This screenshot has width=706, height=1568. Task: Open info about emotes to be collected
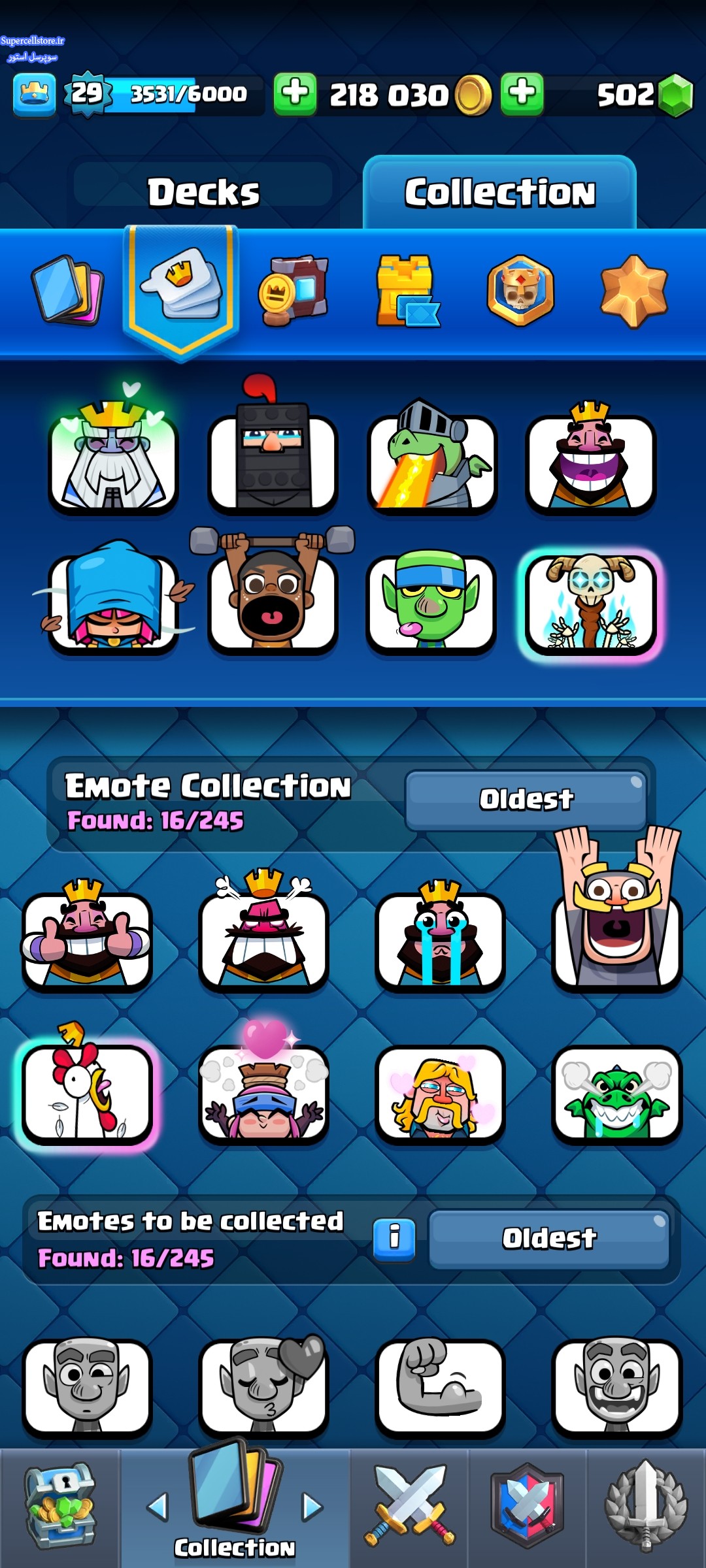pos(394,1238)
